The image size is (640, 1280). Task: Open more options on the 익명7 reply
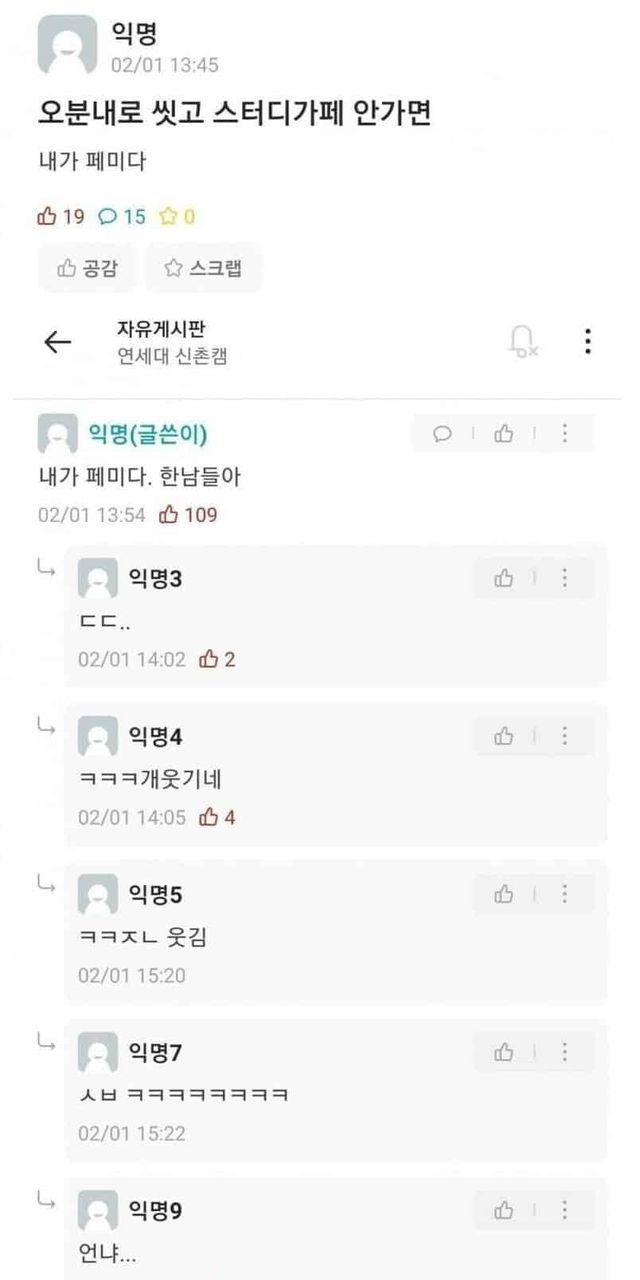565,1052
